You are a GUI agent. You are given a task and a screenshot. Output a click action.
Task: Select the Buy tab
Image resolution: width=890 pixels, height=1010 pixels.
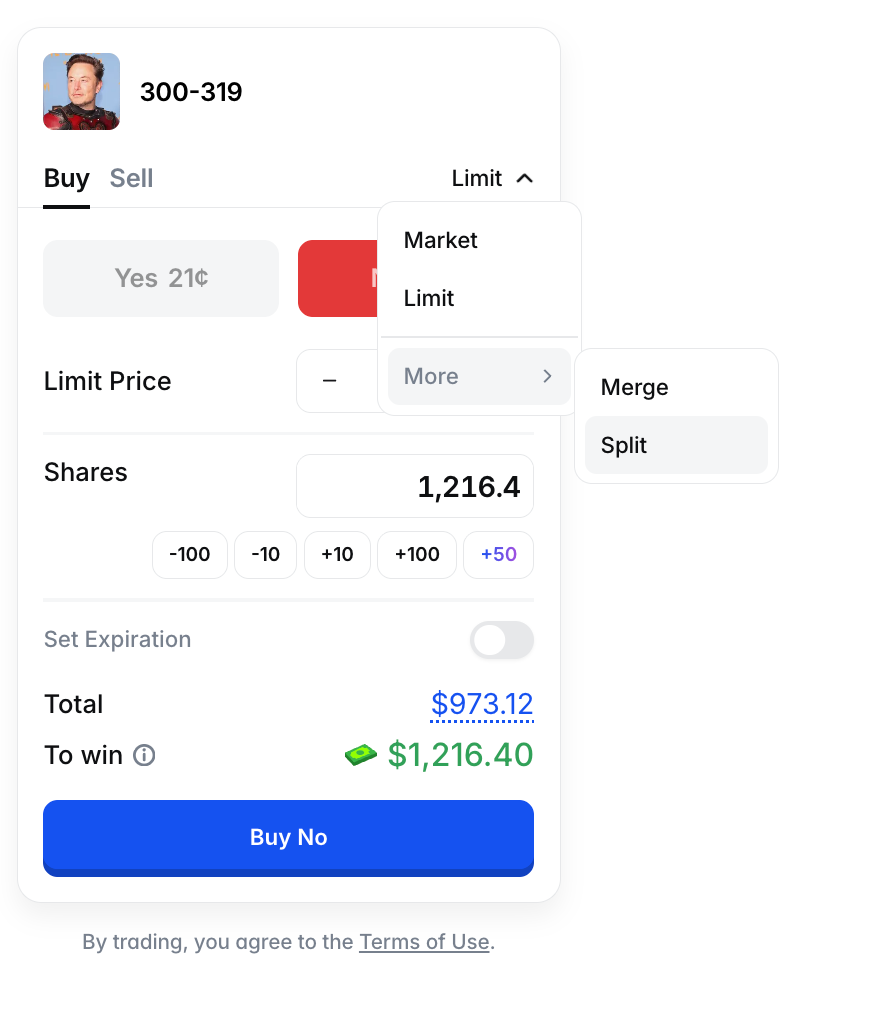pyautogui.click(x=67, y=179)
